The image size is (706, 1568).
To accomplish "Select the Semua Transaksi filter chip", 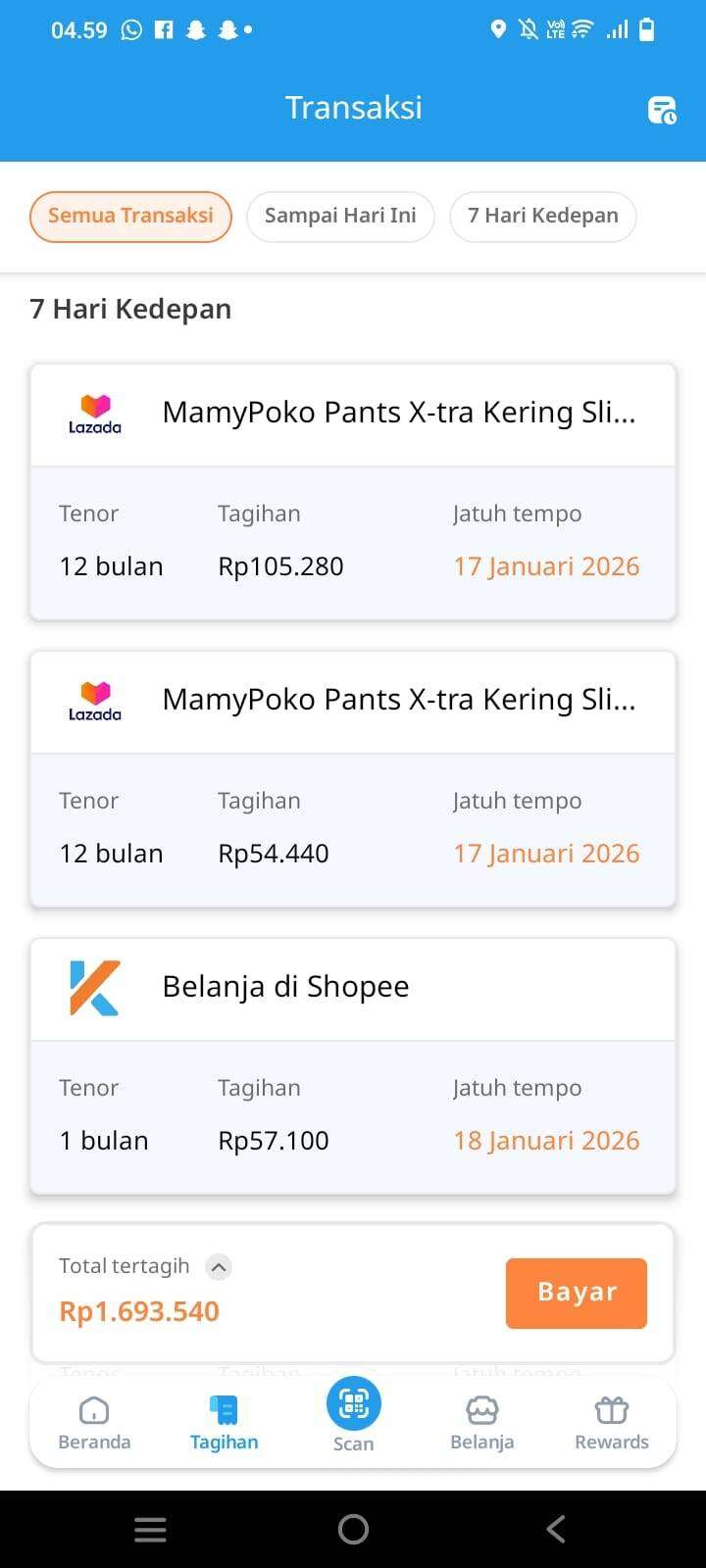I will click(x=130, y=217).
